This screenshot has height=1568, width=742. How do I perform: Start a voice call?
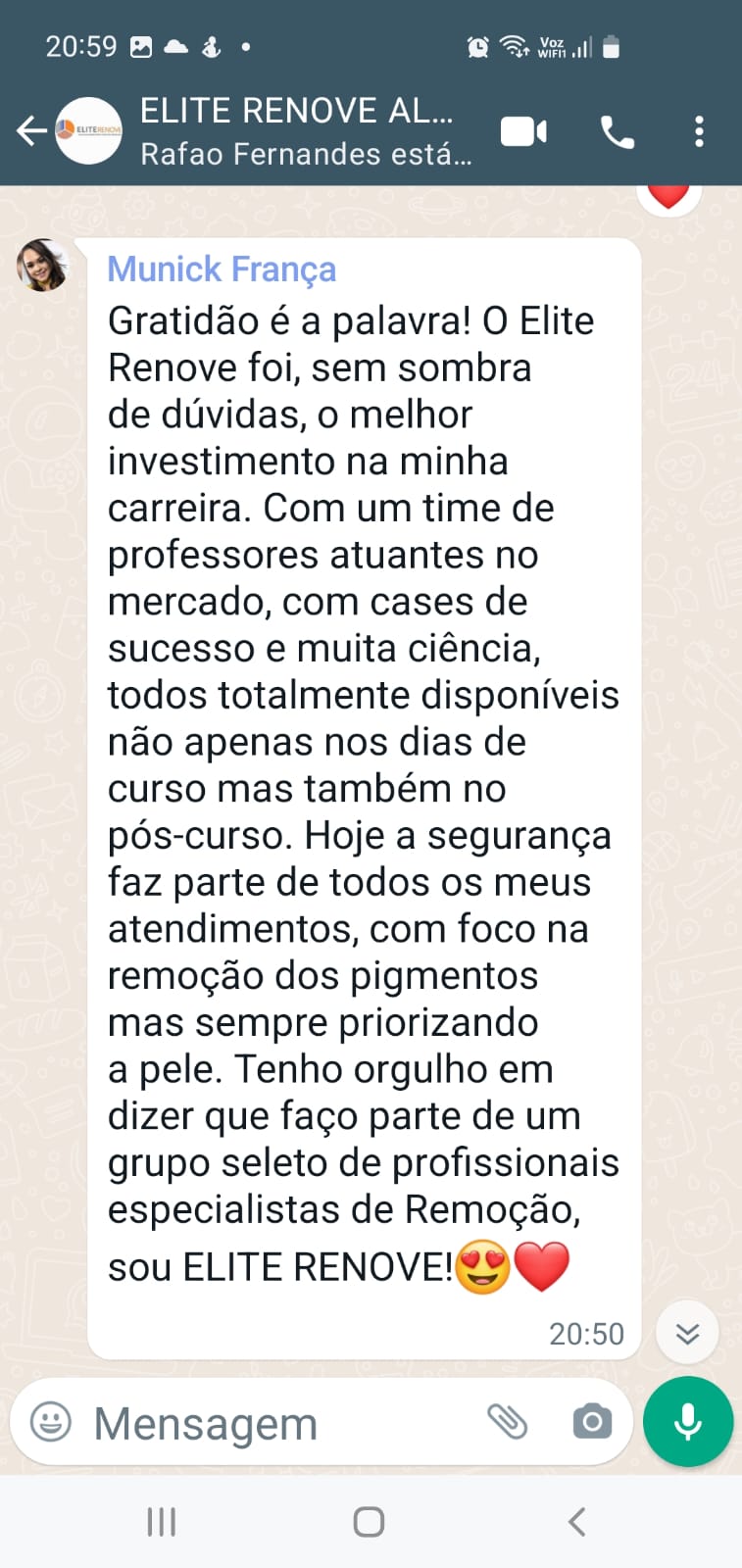[x=618, y=131]
